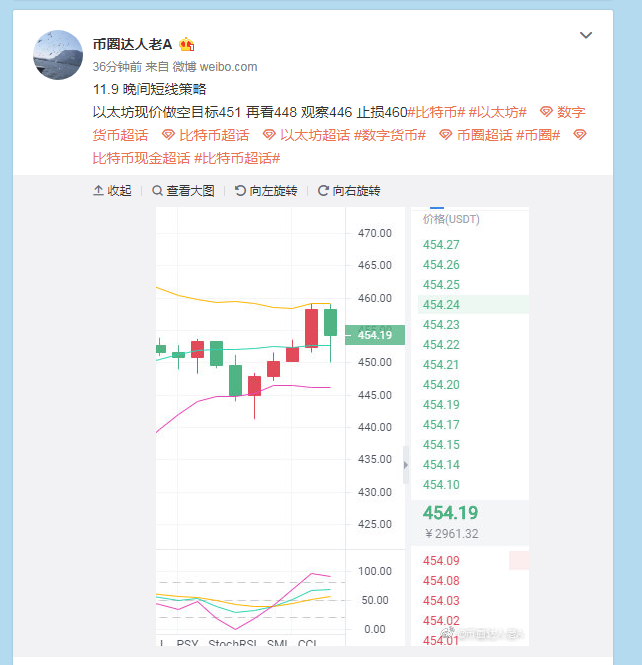Open hashtag #比特币超话#
Viewport: 642px width, 665px height.
[x=237, y=158]
